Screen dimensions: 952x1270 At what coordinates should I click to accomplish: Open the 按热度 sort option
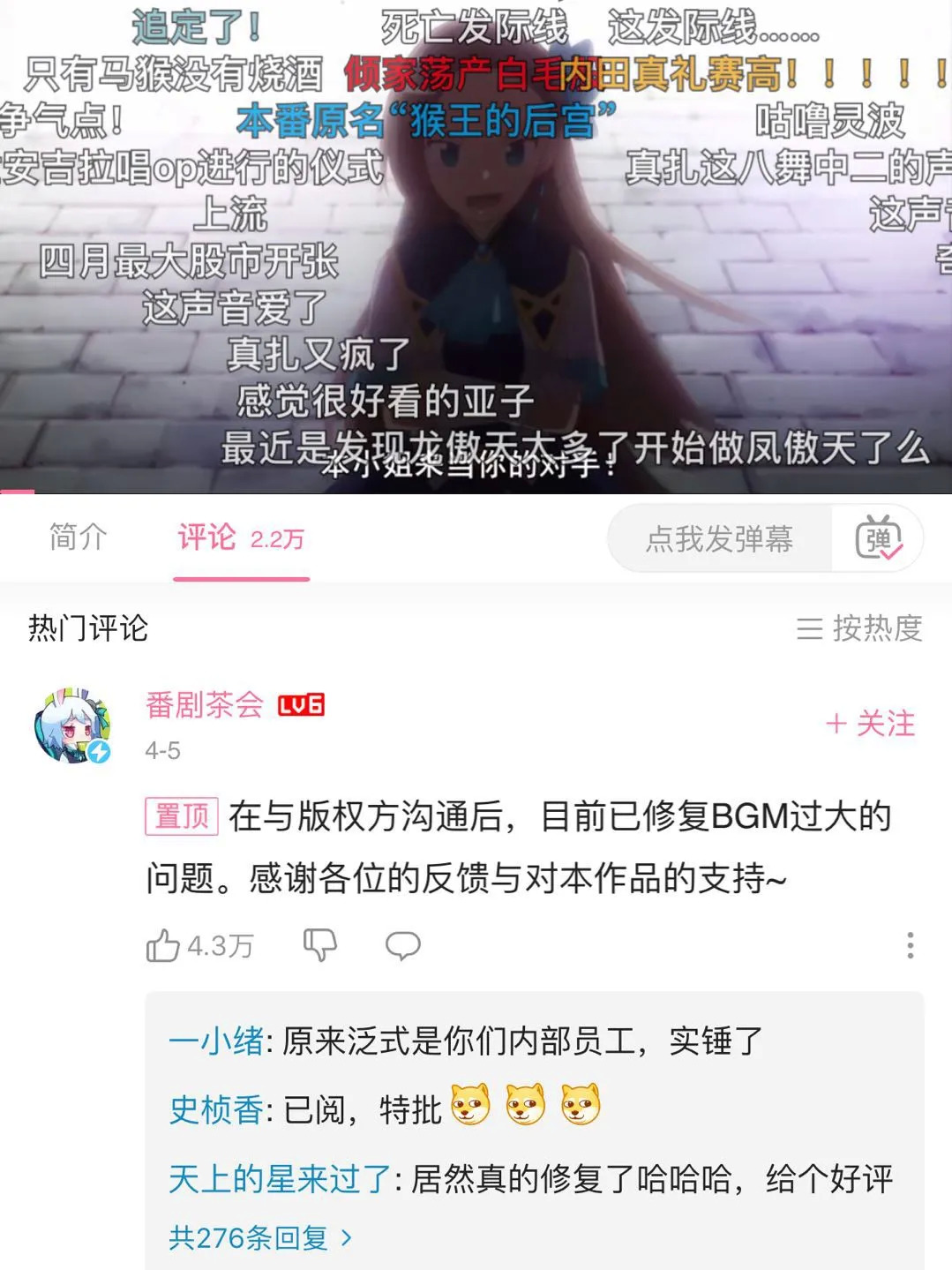coord(859,628)
